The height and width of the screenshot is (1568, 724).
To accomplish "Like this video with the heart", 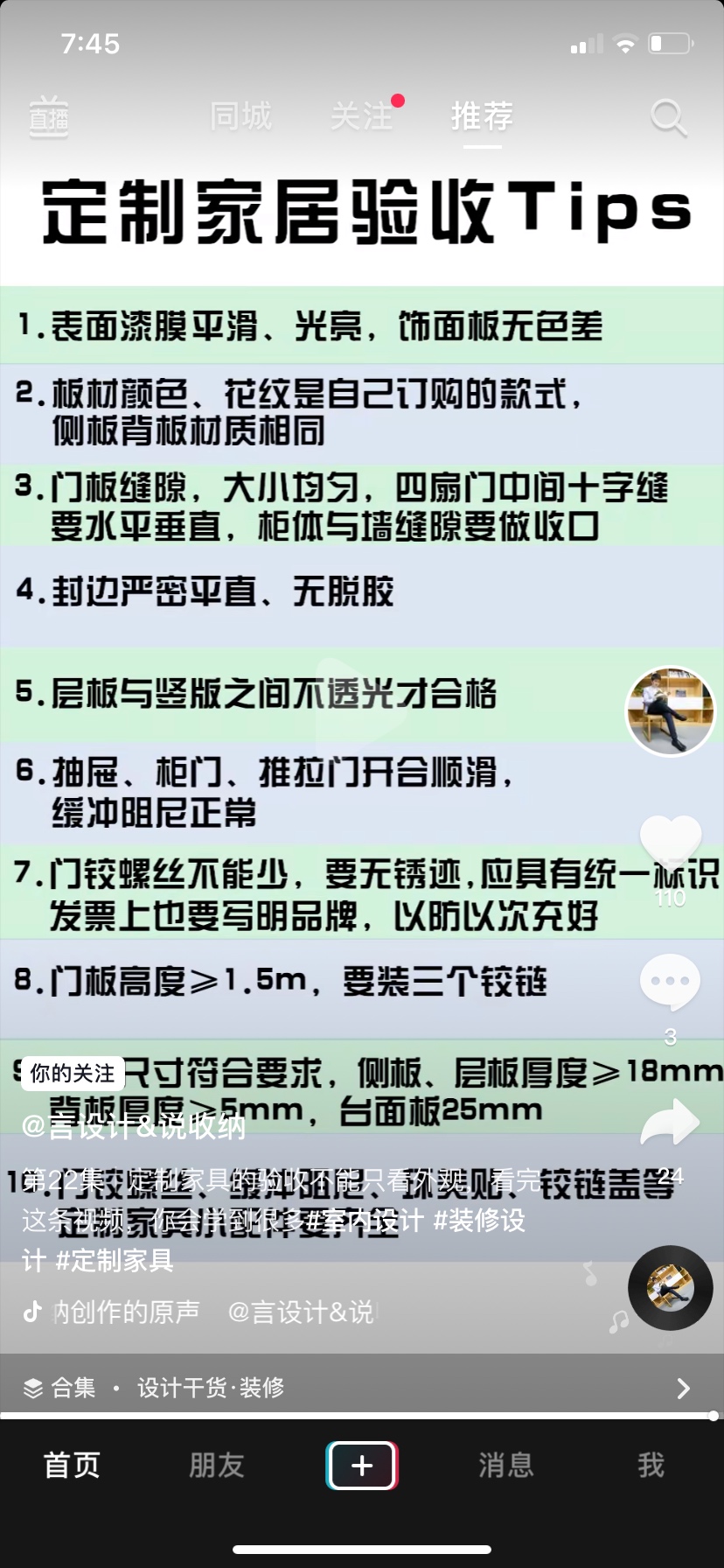I will (x=671, y=842).
